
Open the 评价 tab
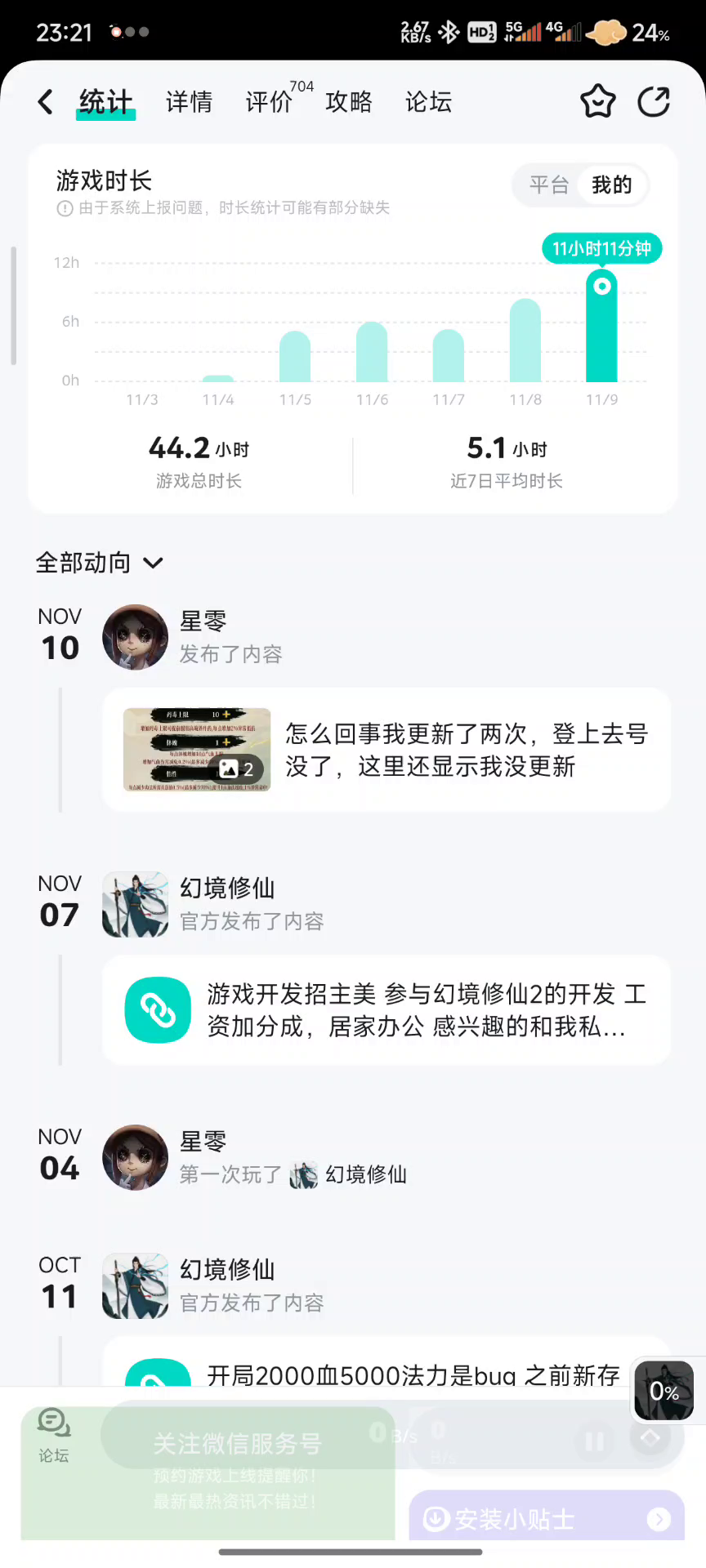coord(270,102)
